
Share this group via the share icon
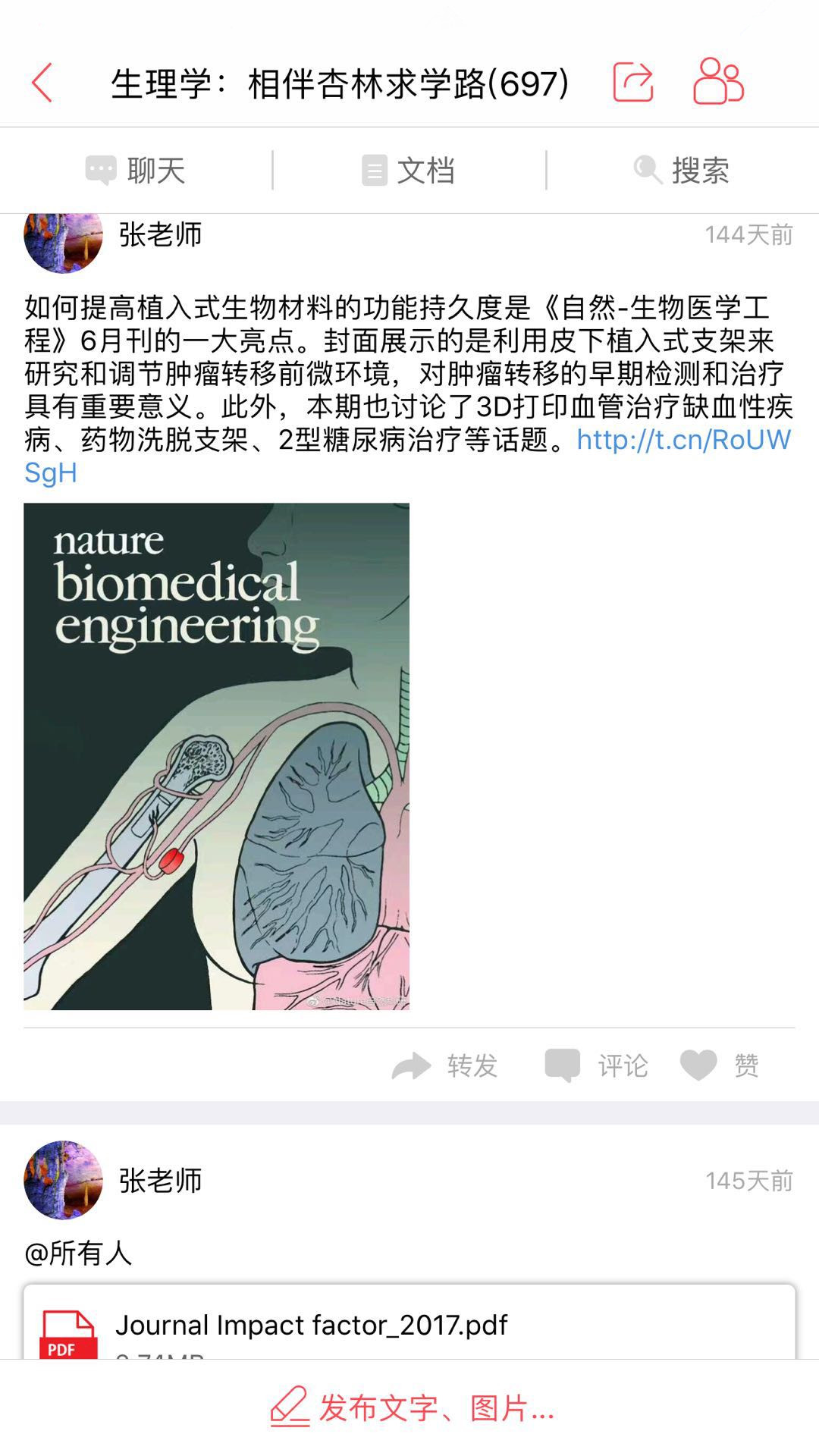click(633, 82)
